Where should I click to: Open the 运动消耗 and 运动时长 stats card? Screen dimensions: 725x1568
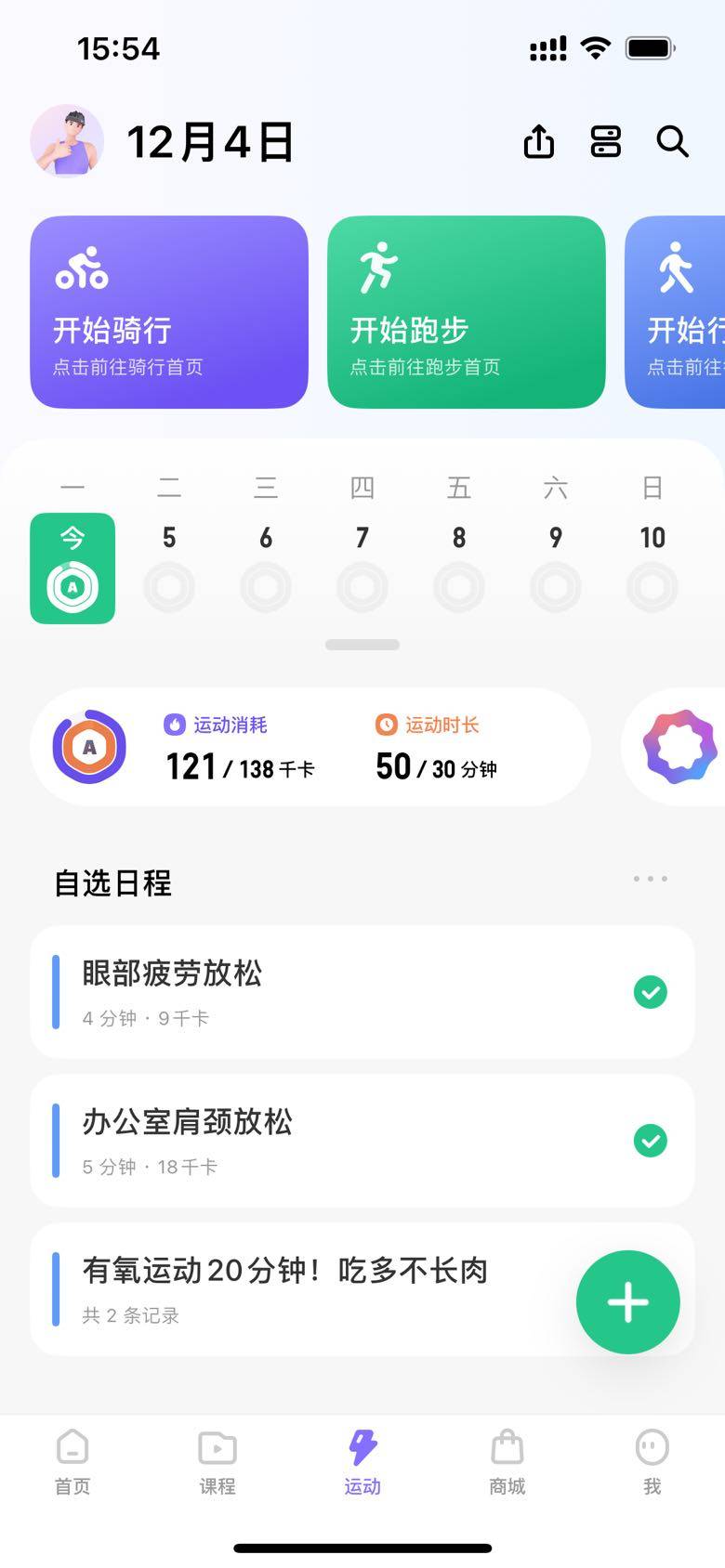point(310,747)
